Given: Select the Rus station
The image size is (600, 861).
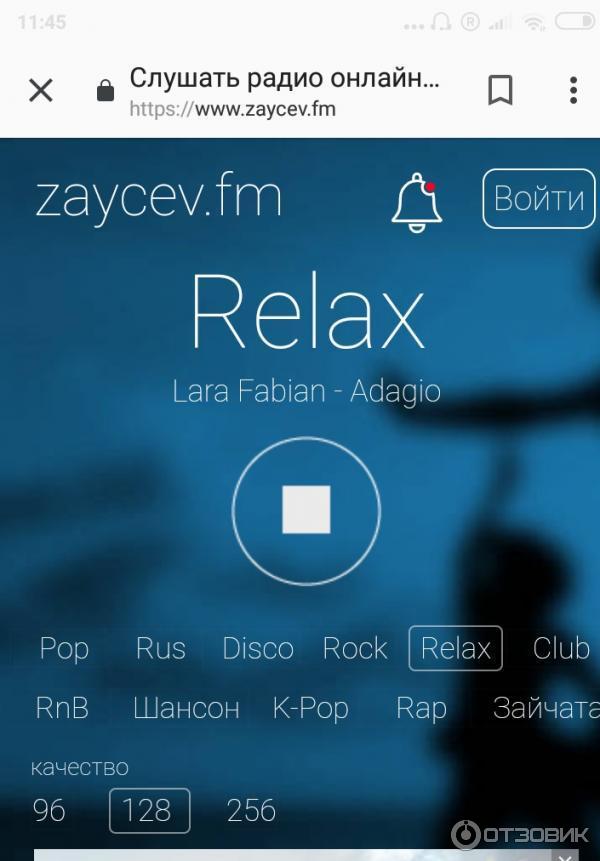Looking at the screenshot, I should point(161,648).
